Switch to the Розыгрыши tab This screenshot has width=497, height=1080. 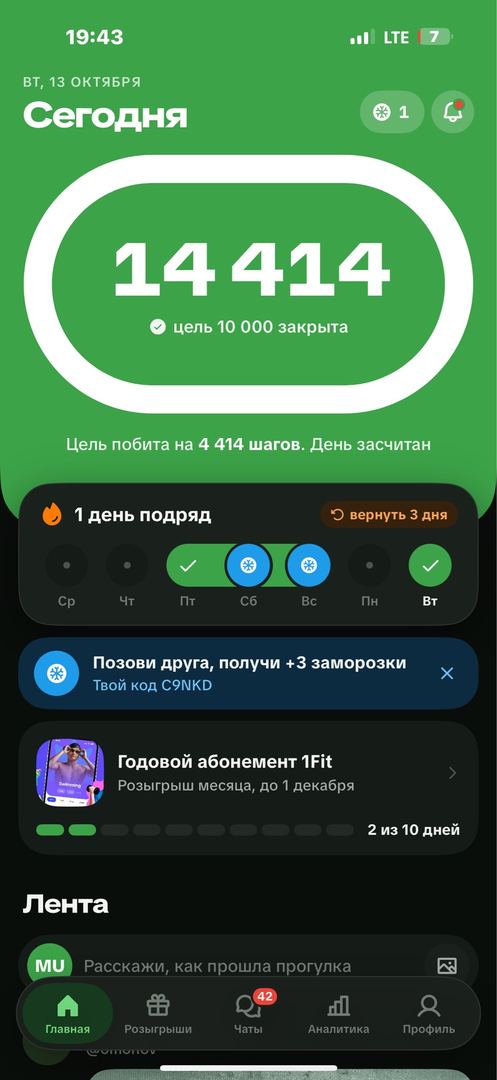click(158, 1015)
